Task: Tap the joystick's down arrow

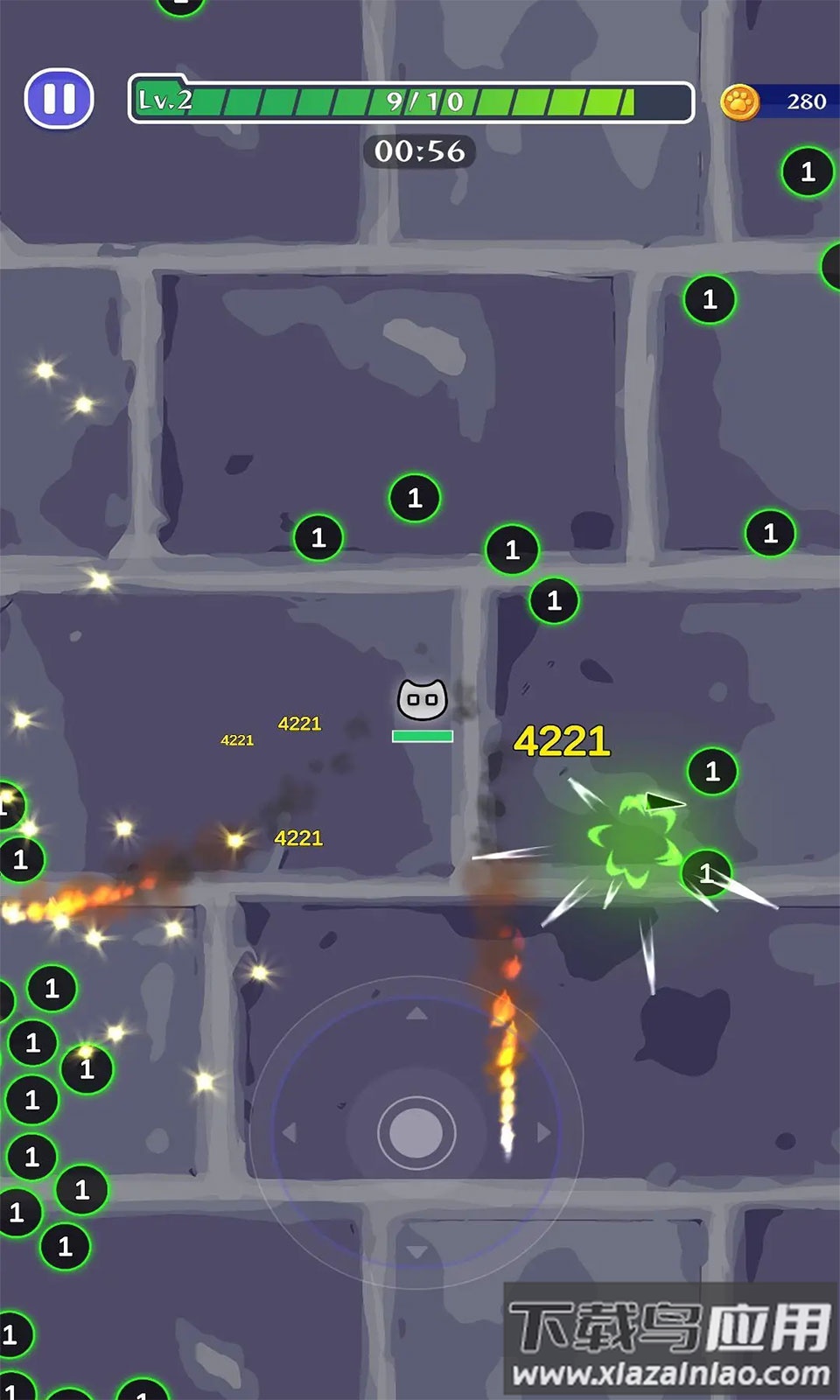Action: click(x=416, y=1251)
